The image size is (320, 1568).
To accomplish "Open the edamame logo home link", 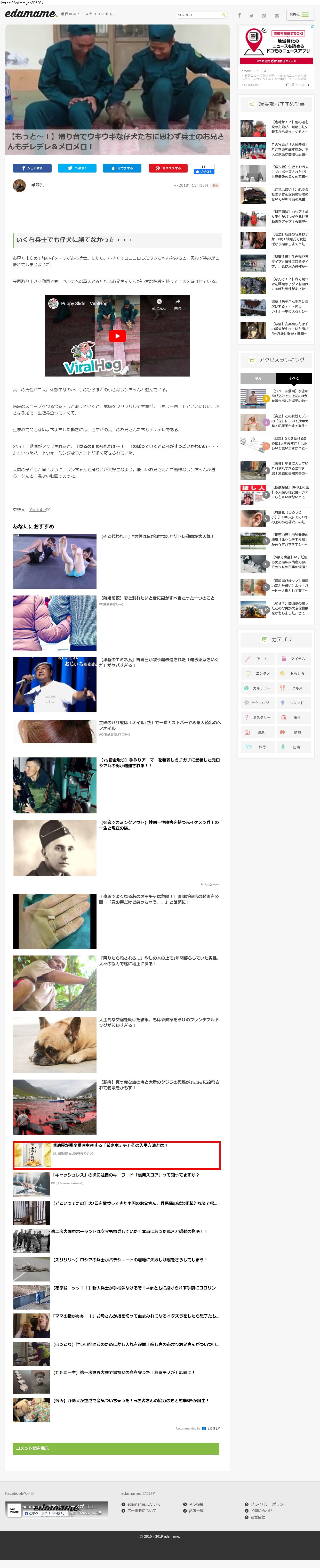I will click(x=30, y=13).
